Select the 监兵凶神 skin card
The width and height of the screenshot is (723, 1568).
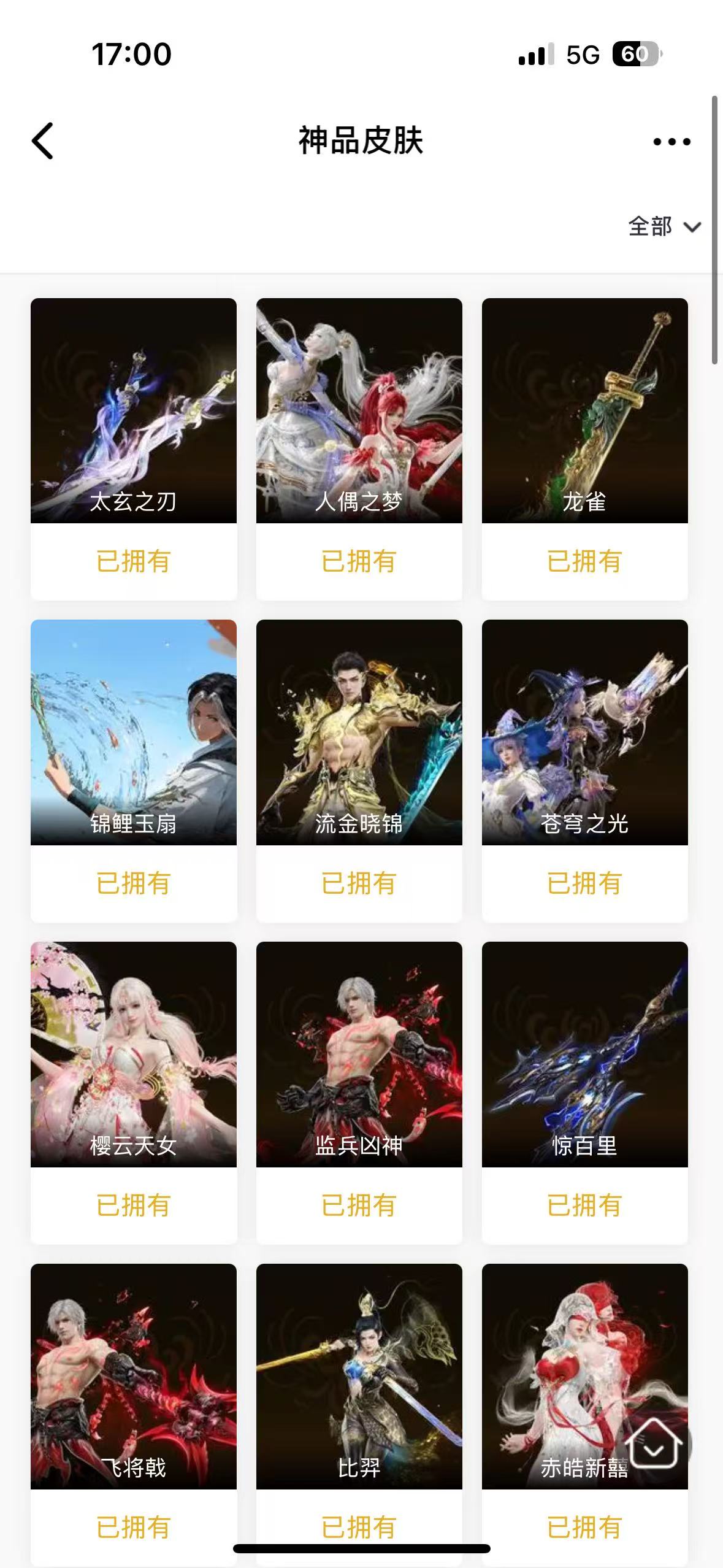pyautogui.click(x=359, y=1054)
